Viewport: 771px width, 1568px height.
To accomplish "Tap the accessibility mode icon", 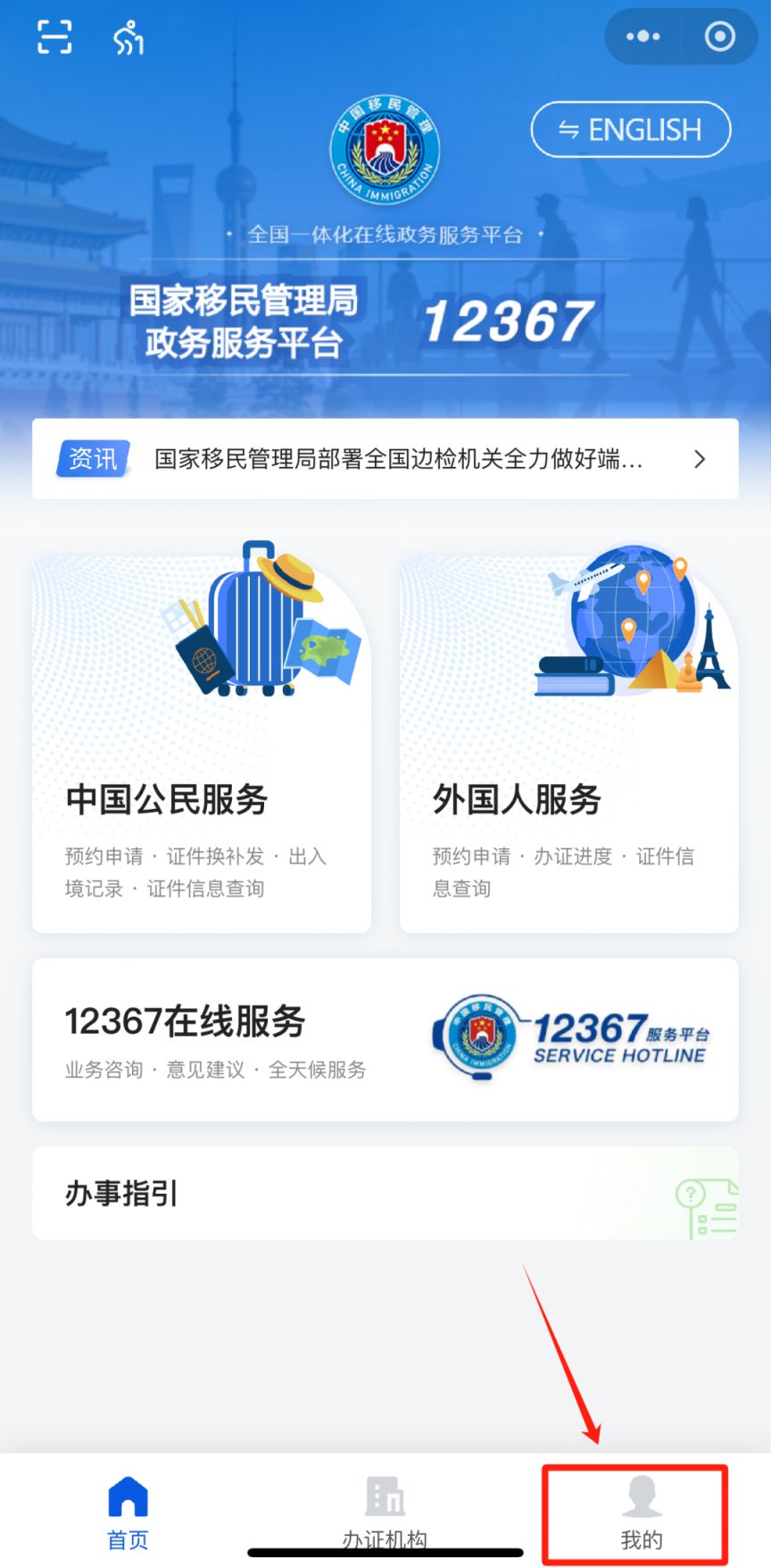I will pos(128,38).
